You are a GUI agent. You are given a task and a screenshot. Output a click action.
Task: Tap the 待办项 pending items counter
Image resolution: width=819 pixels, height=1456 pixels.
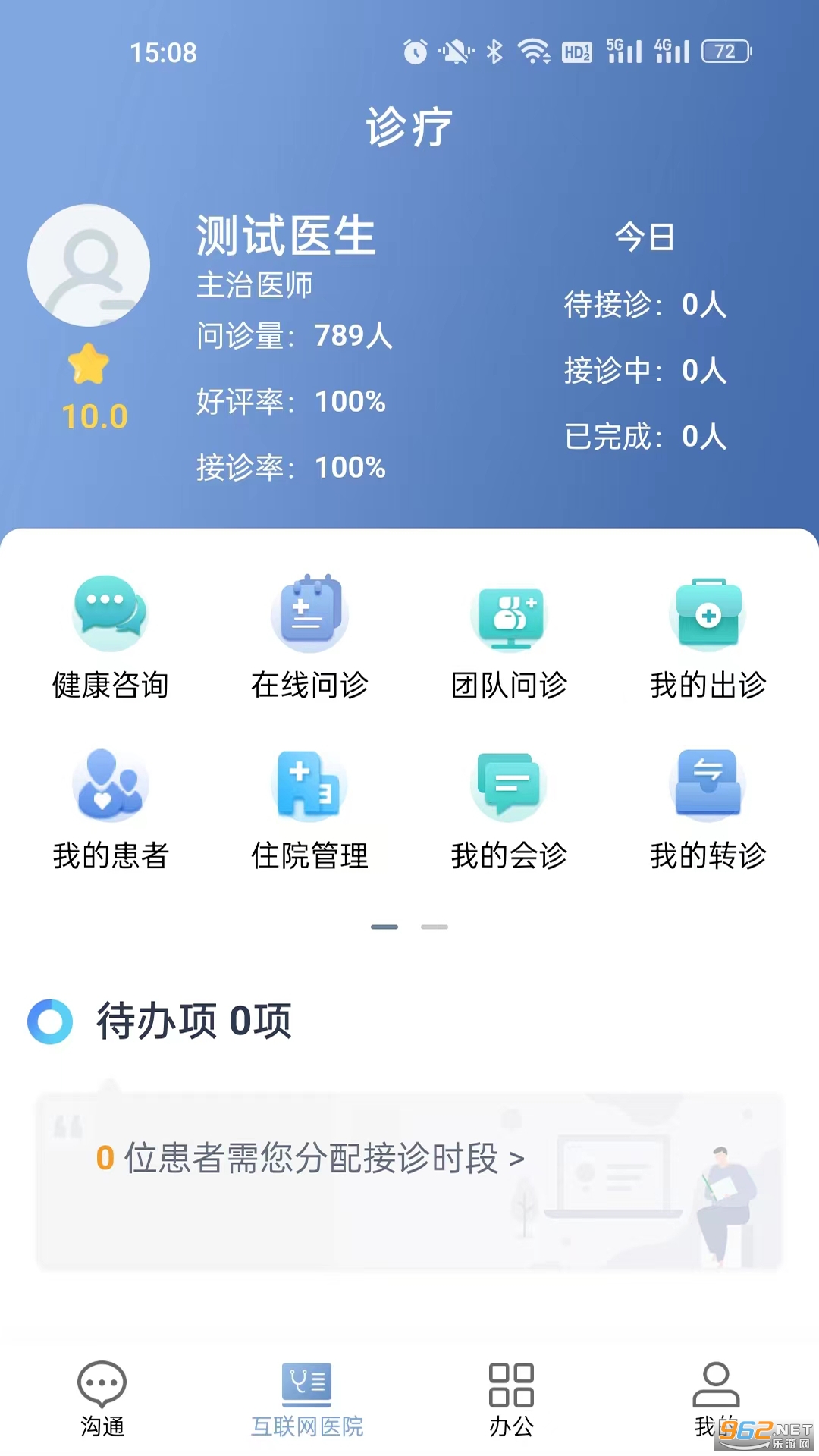point(192,1021)
